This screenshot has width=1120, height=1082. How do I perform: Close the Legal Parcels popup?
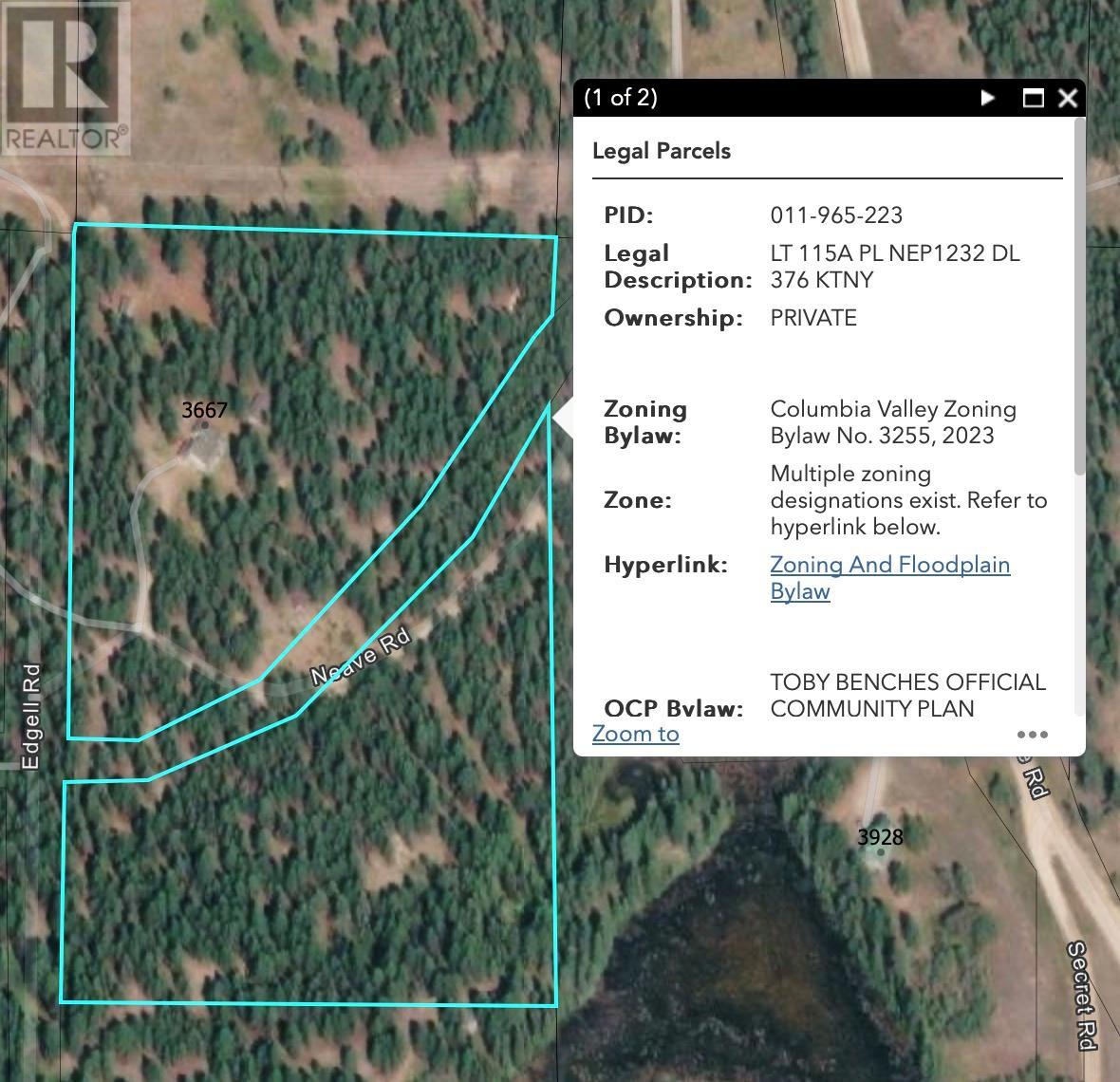[1068, 98]
